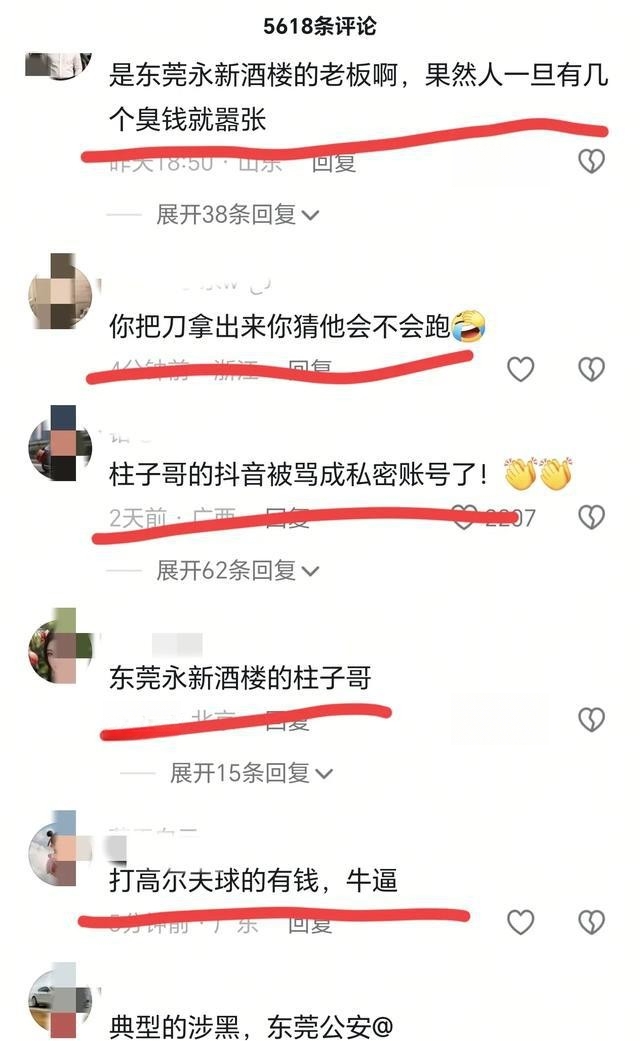Expand the 38 replies under the first comment
Screen dimensions: 640x1041
click(236, 214)
